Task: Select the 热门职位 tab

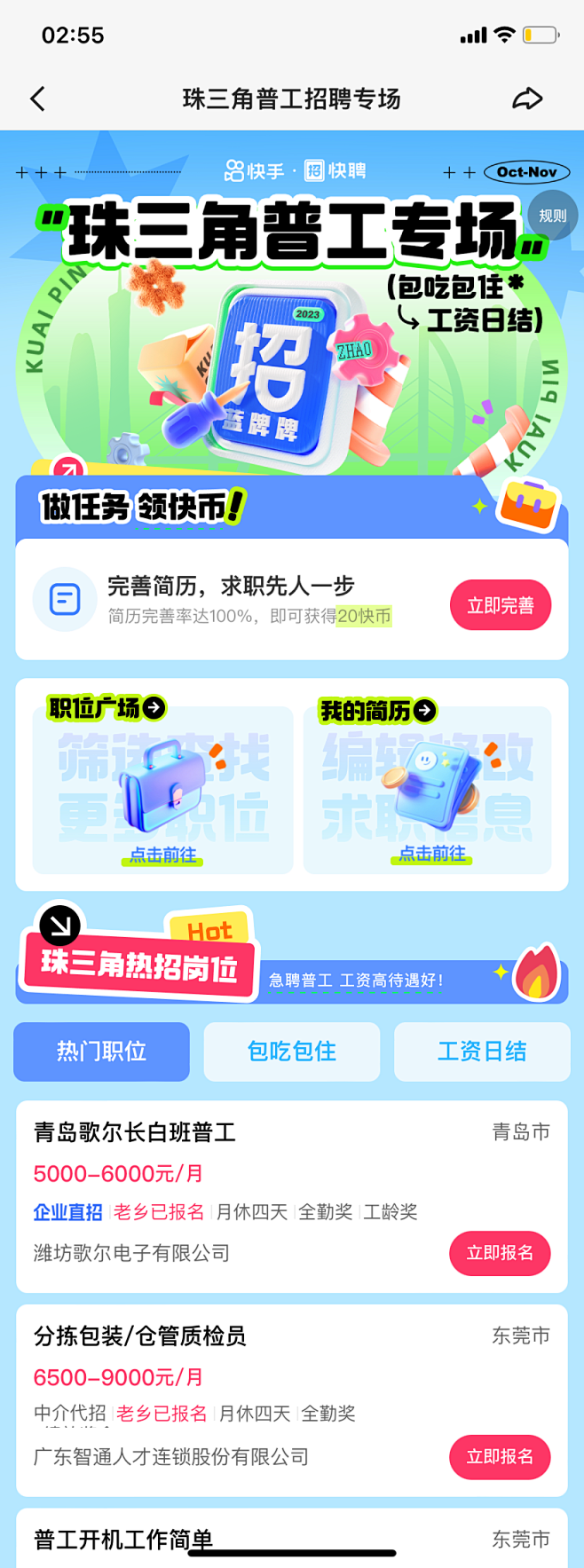Action: point(101,1052)
